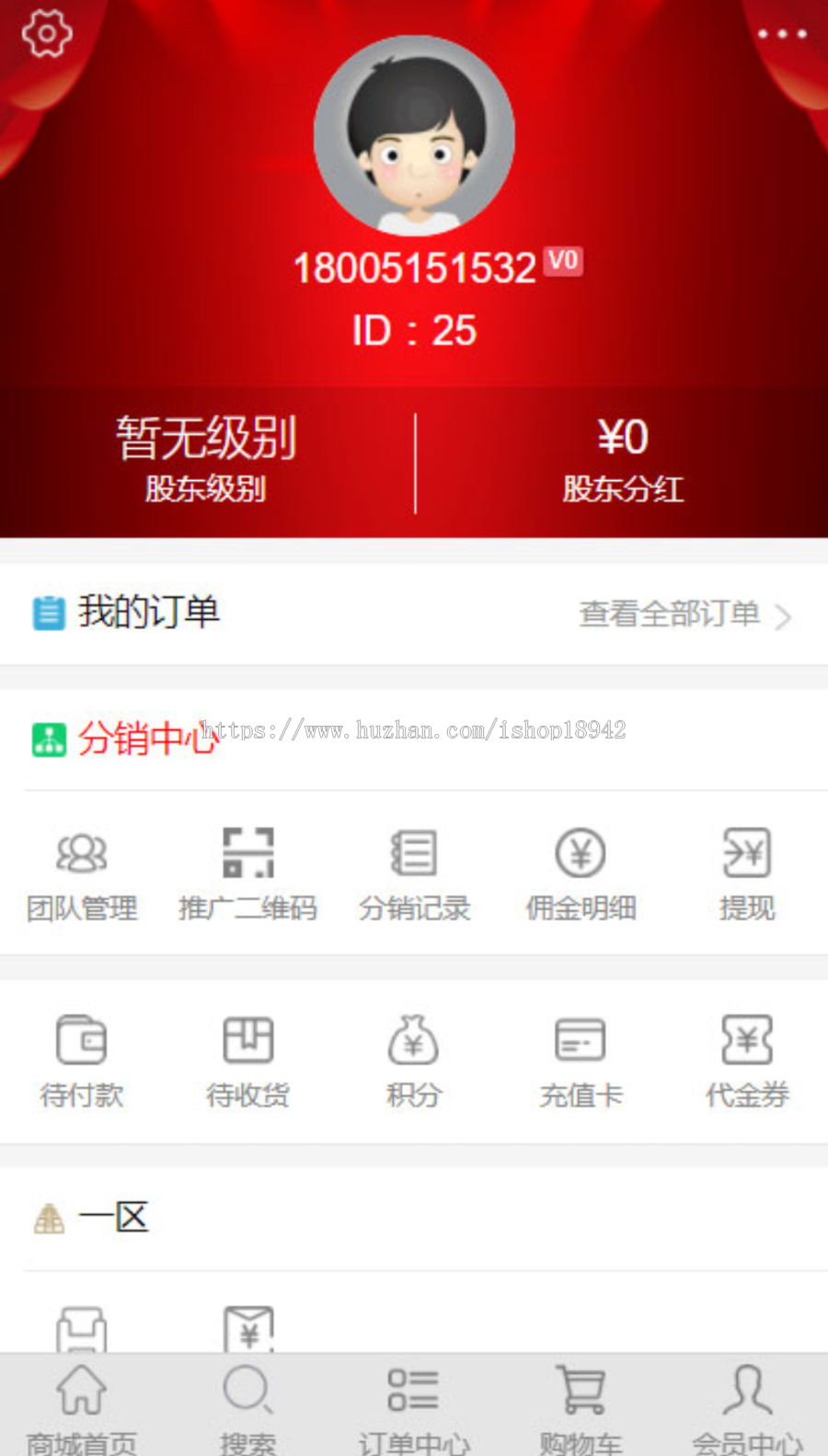Check 待付款 pending payment orders

coord(81,1058)
